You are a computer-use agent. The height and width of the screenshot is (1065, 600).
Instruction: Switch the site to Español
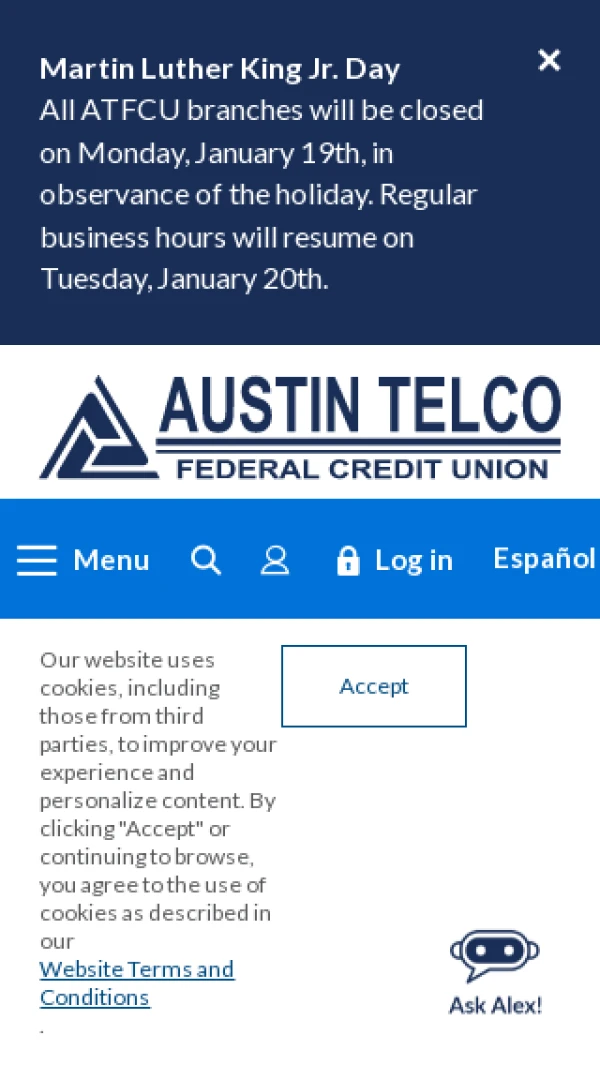544,558
